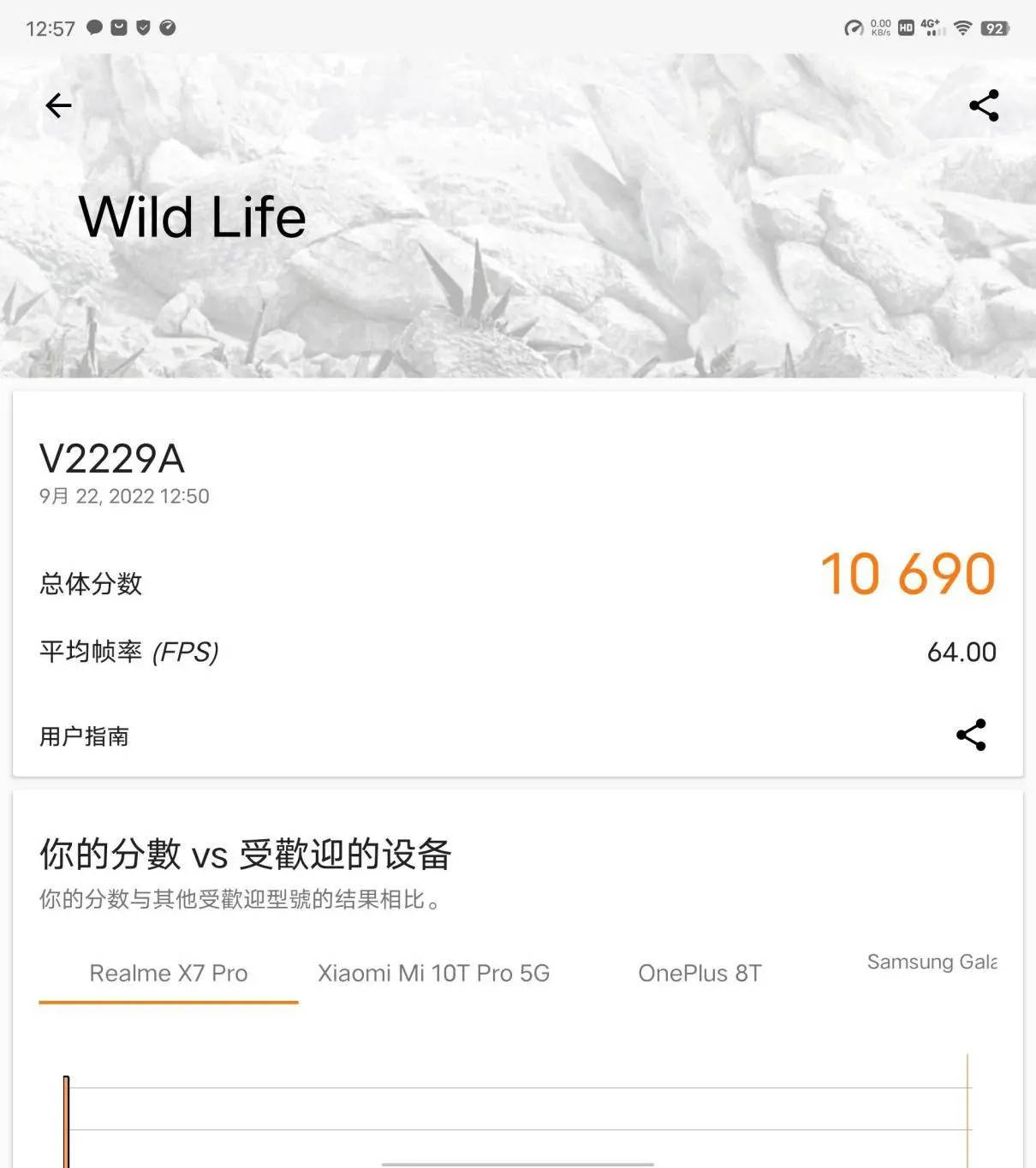Click the message notification icon in status bar
The width and height of the screenshot is (1036, 1168).
[92, 27]
